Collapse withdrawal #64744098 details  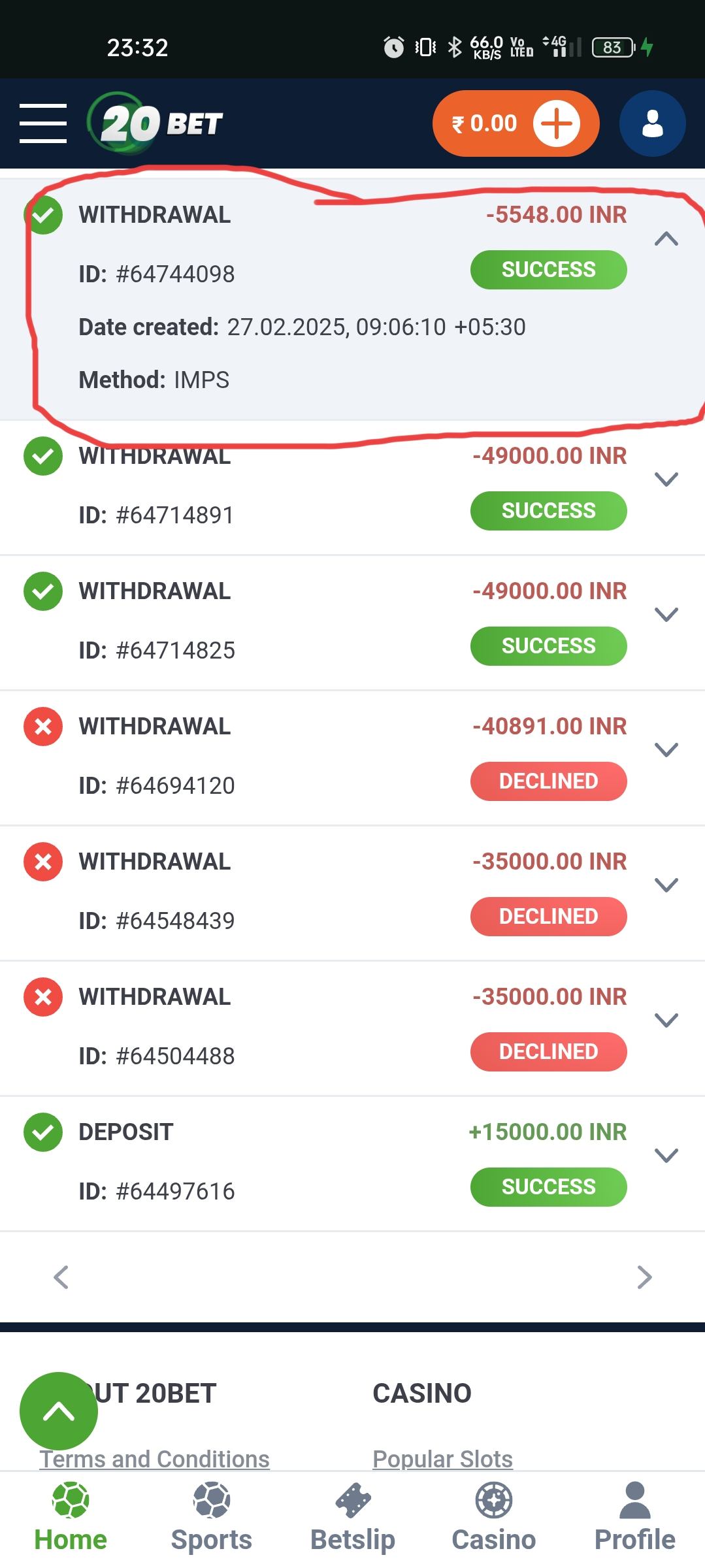[666, 239]
